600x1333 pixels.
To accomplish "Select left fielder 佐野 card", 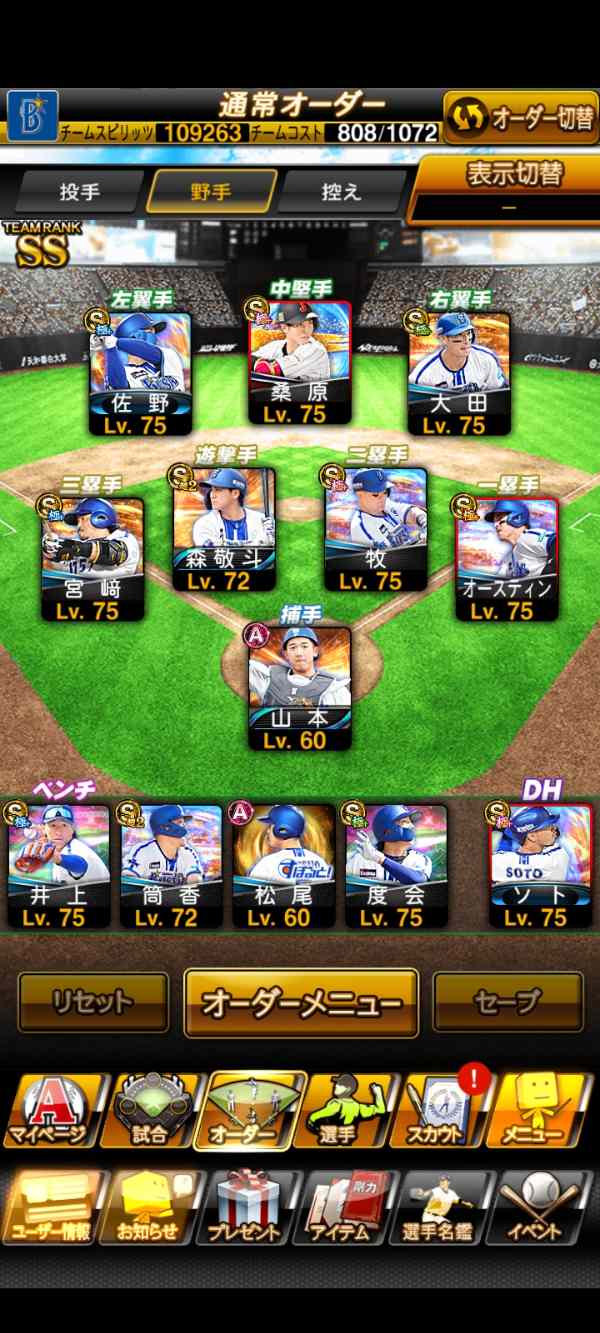I will point(140,373).
